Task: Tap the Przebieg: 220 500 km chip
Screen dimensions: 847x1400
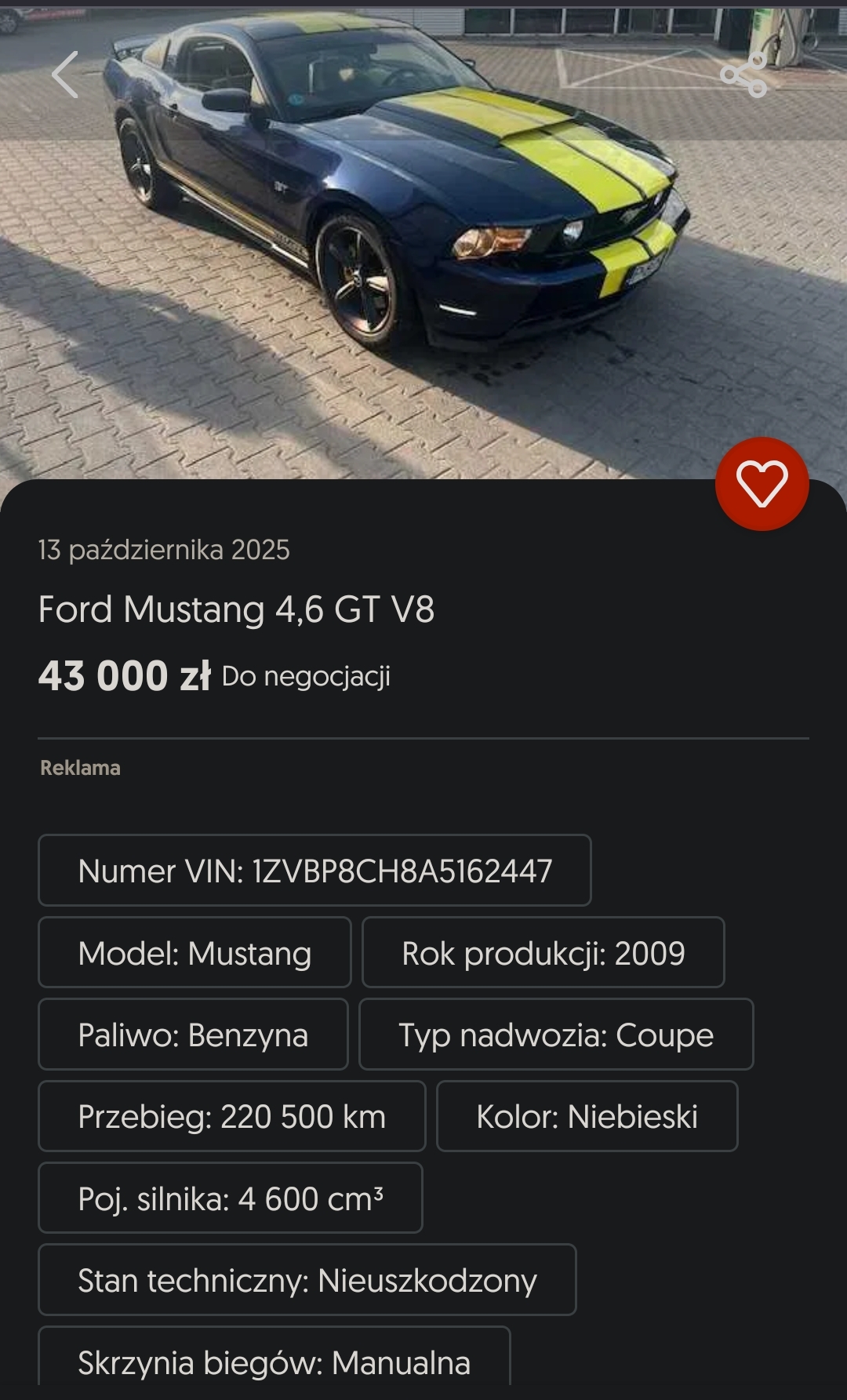Action: click(x=231, y=1116)
